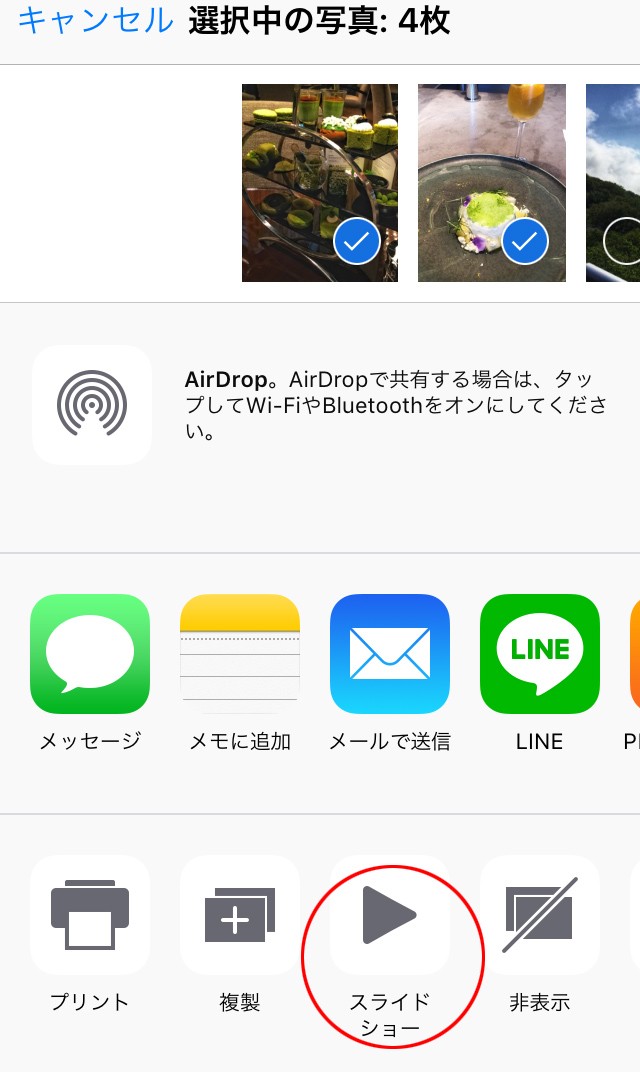
Task: Tap キャンセル to cancel sharing
Action: pyautogui.click(x=95, y=21)
